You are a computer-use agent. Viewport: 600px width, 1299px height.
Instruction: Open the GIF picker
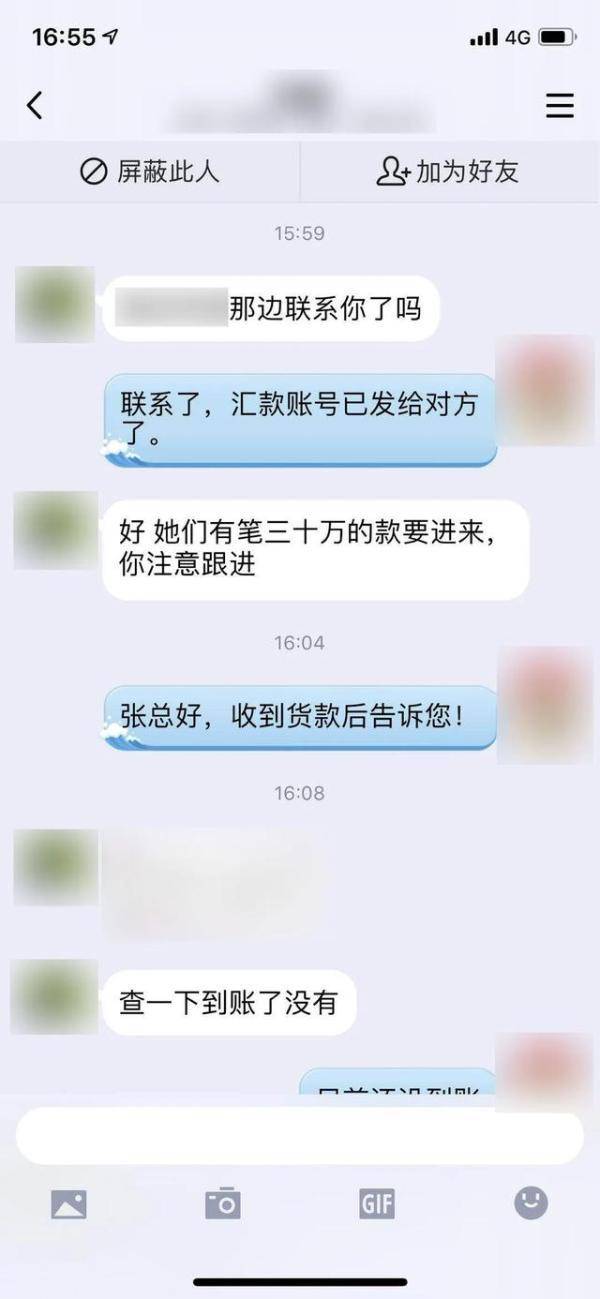click(x=377, y=1203)
